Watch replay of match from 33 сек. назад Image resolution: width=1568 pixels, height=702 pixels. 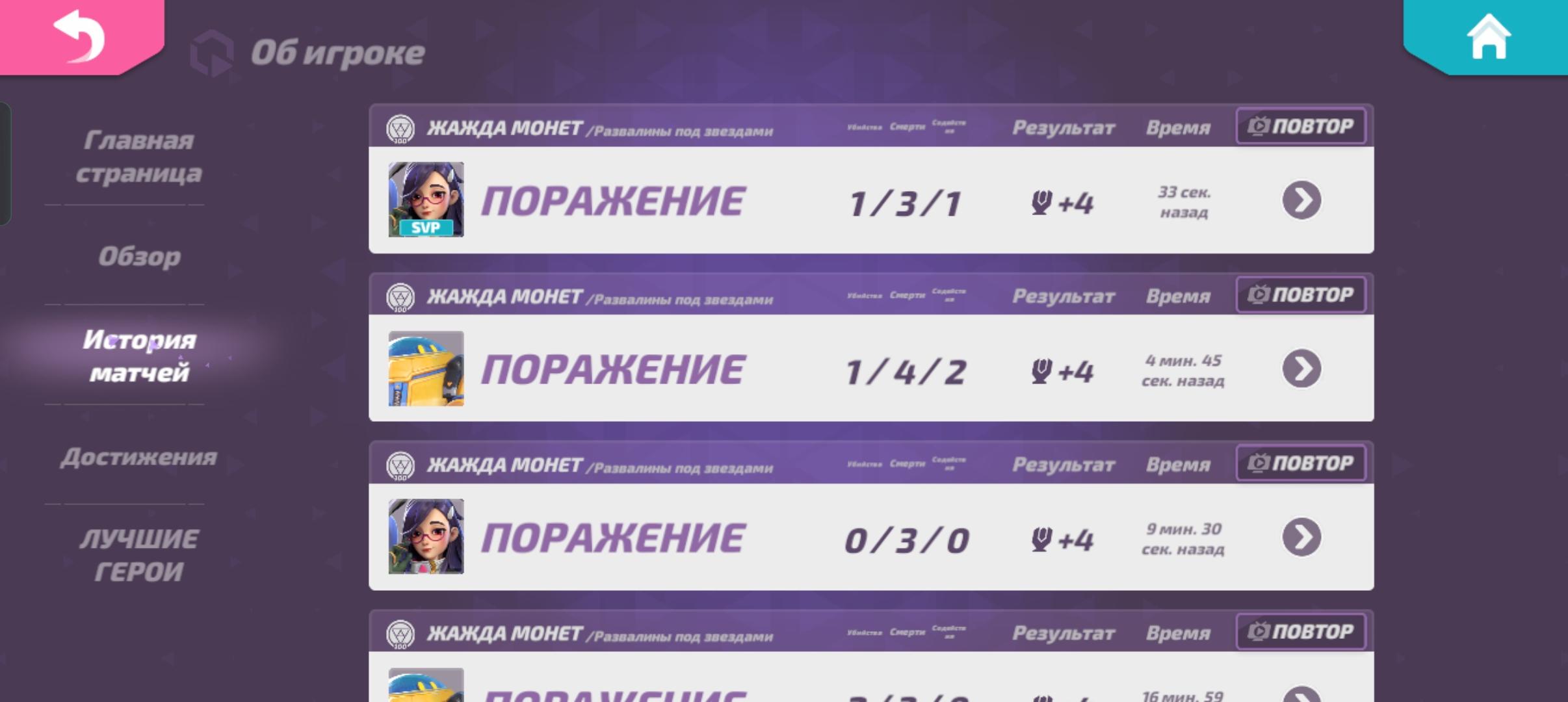click(1300, 126)
